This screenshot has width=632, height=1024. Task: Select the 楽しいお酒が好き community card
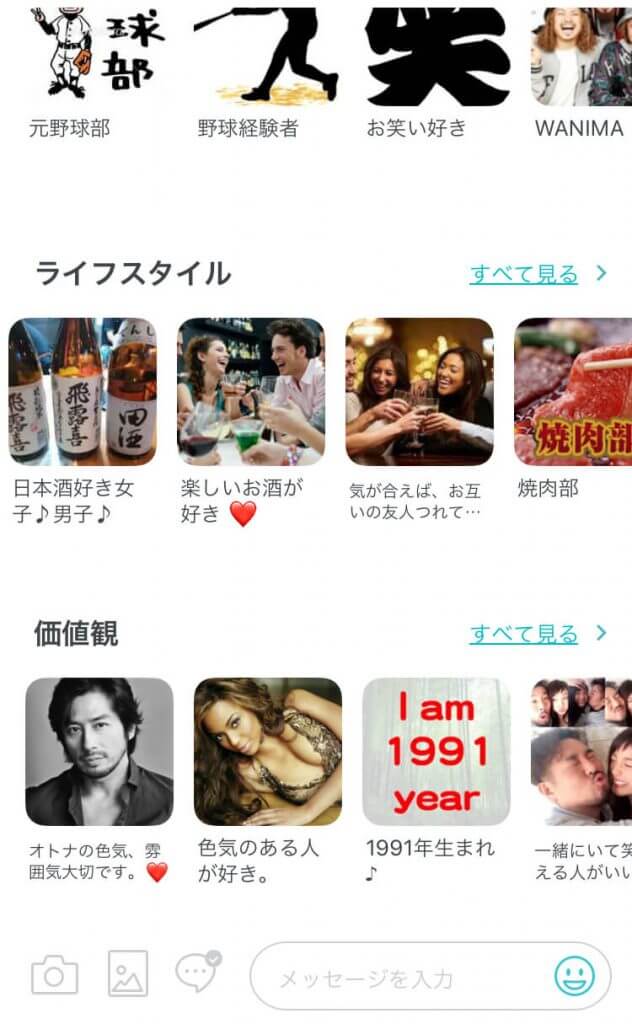tap(251, 392)
